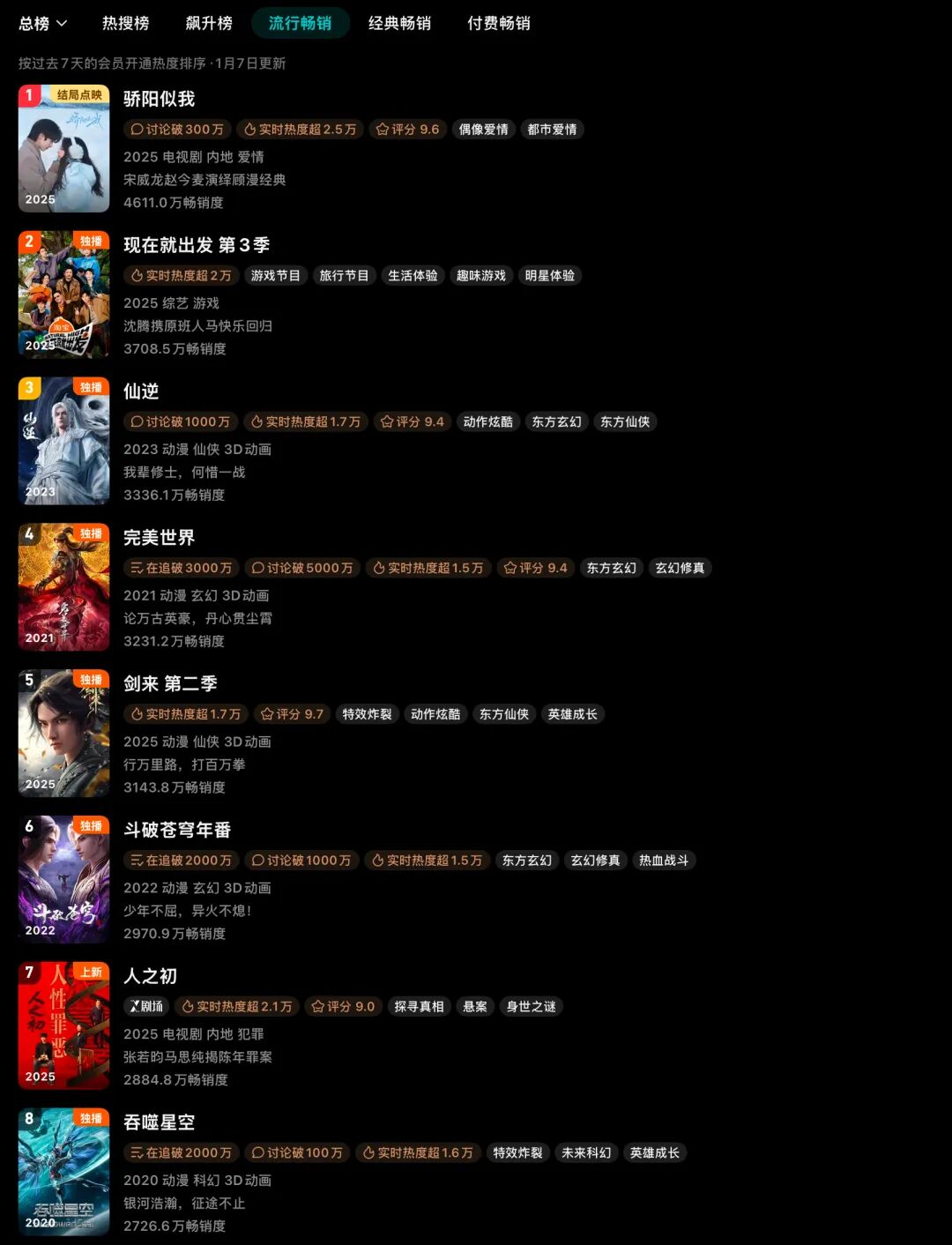Open the 仙逆 anime entry
952x1245 pixels.
tap(141, 391)
